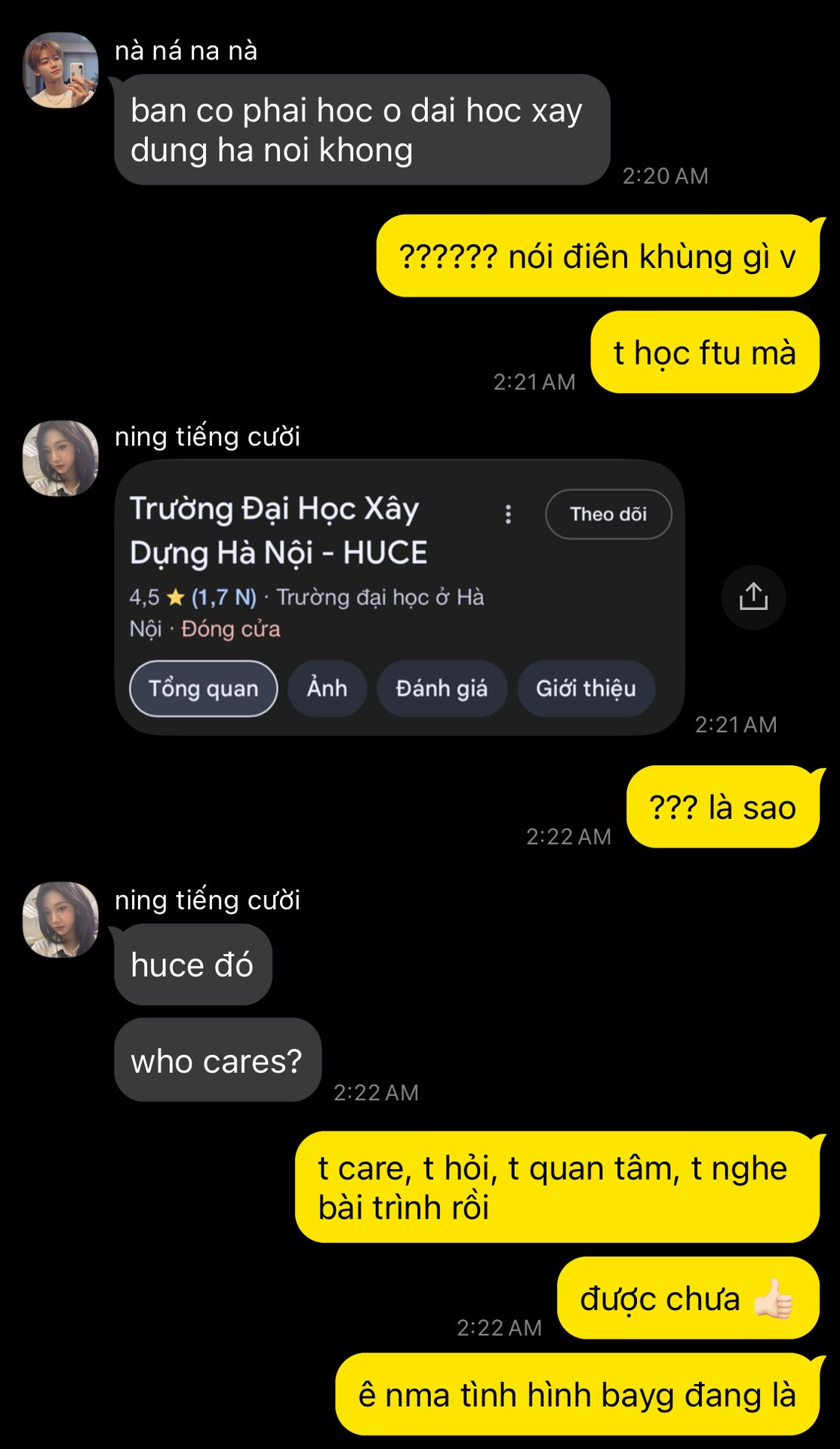840x1449 pixels.
Task: View ning tiếng cười's avatar above image
Action: [60, 458]
